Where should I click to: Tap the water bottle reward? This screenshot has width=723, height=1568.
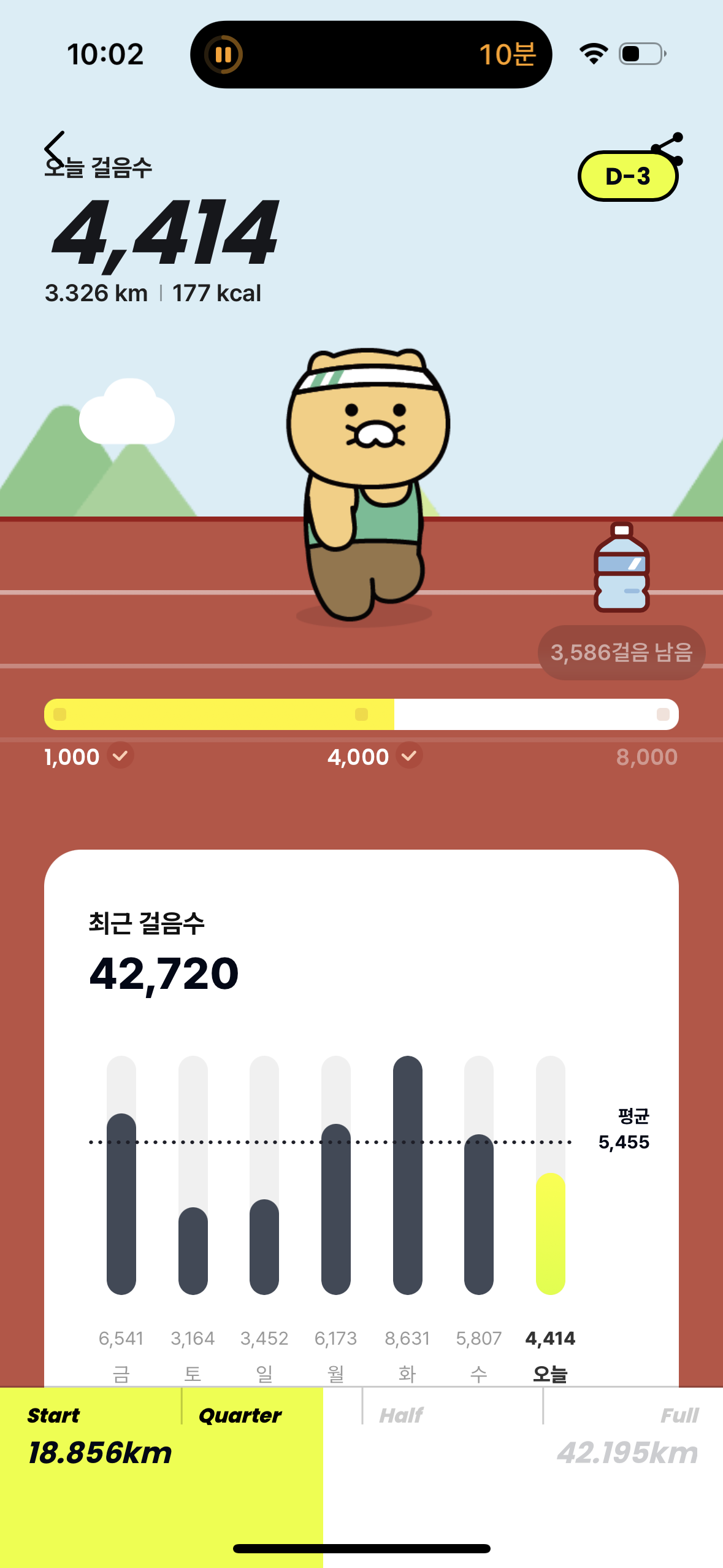pyautogui.click(x=621, y=568)
